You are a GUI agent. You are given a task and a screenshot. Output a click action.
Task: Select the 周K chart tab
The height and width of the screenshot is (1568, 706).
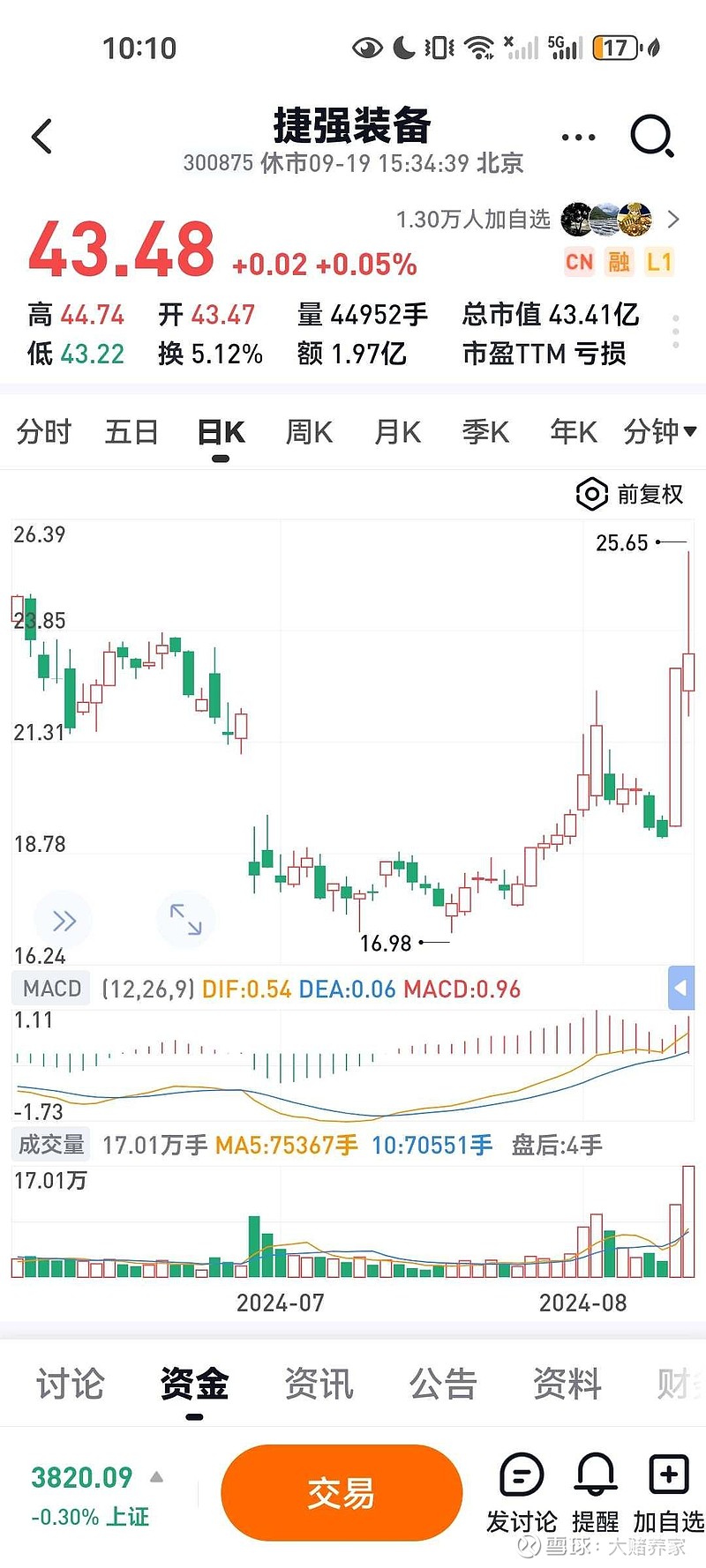pyautogui.click(x=309, y=432)
